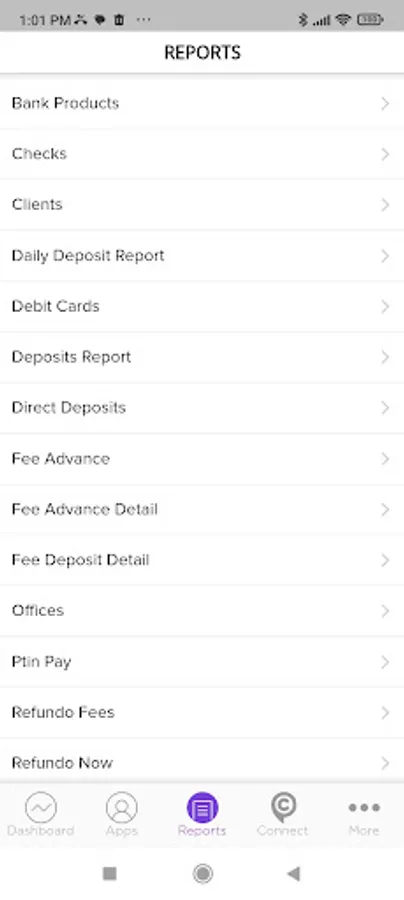
Task: Open Daily Deposit Report
Action: pyautogui.click(x=202, y=255)
